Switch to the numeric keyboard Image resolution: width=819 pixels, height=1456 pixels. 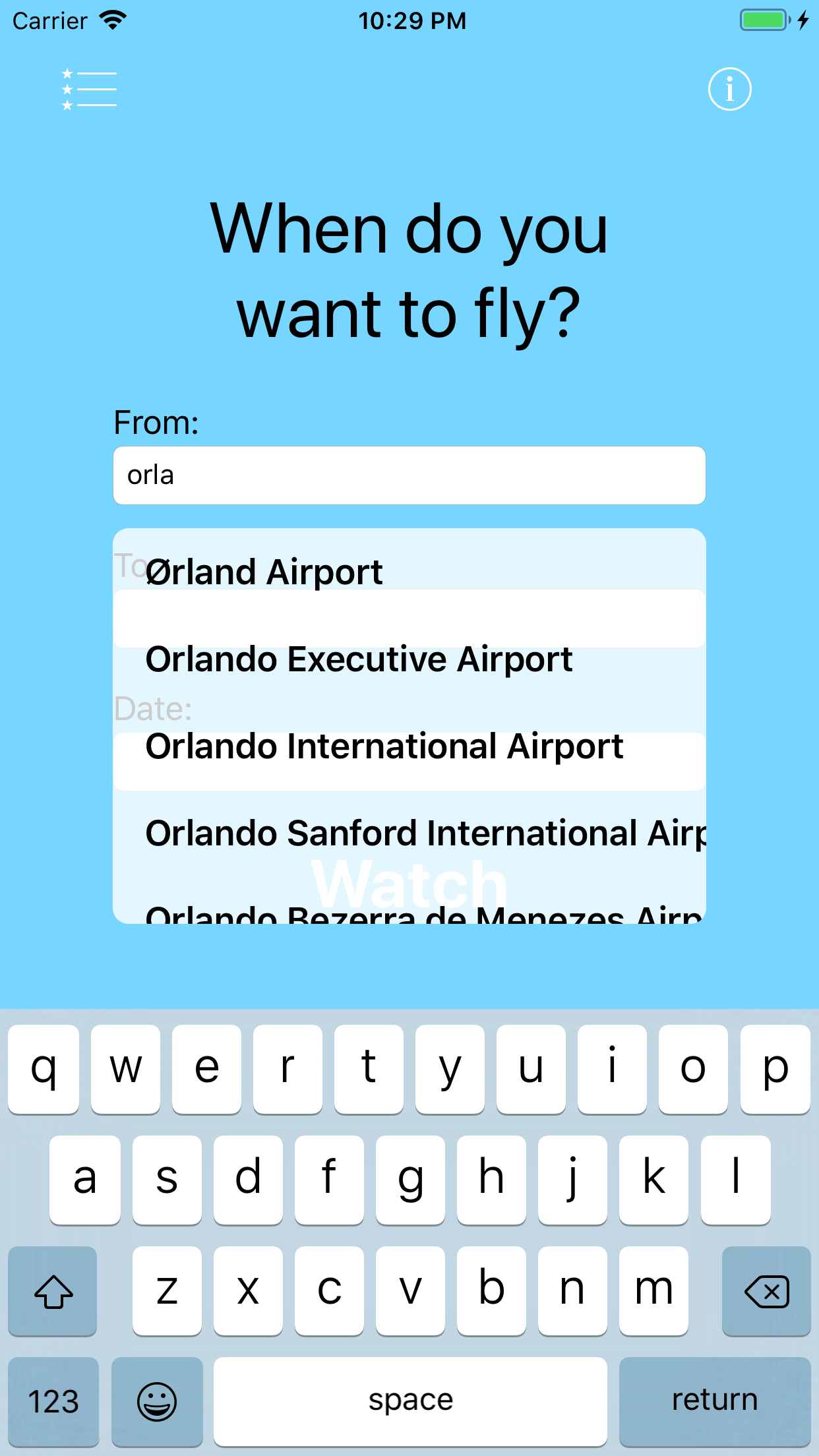click(52, 1400)
